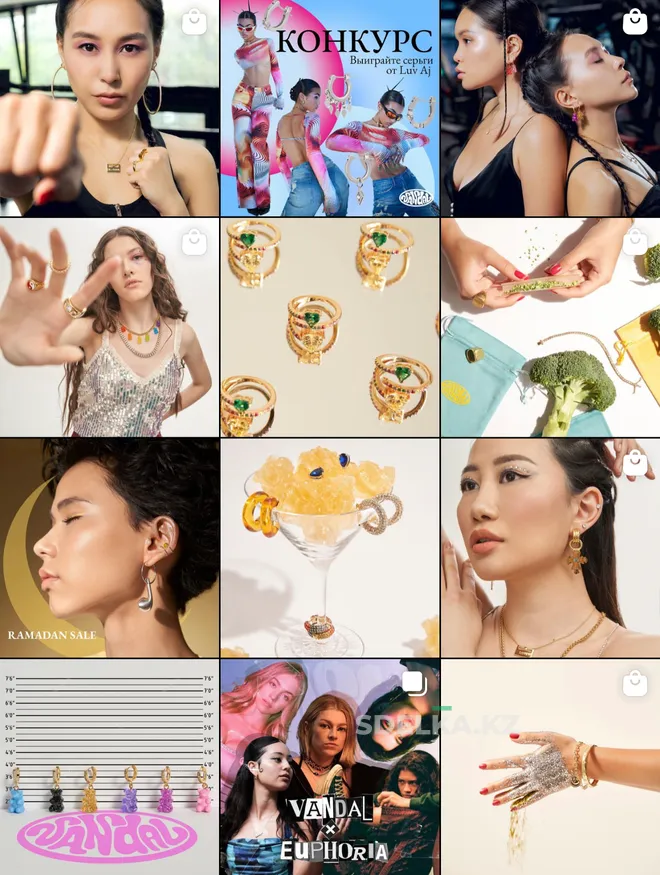Open the post of woman in sequin top

(109, 328)
